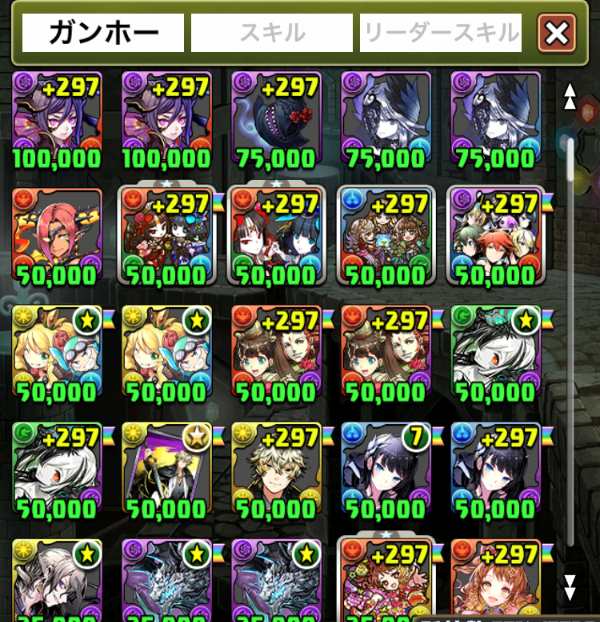Switch to the リーダースキル tab

[x=440, y=34]
